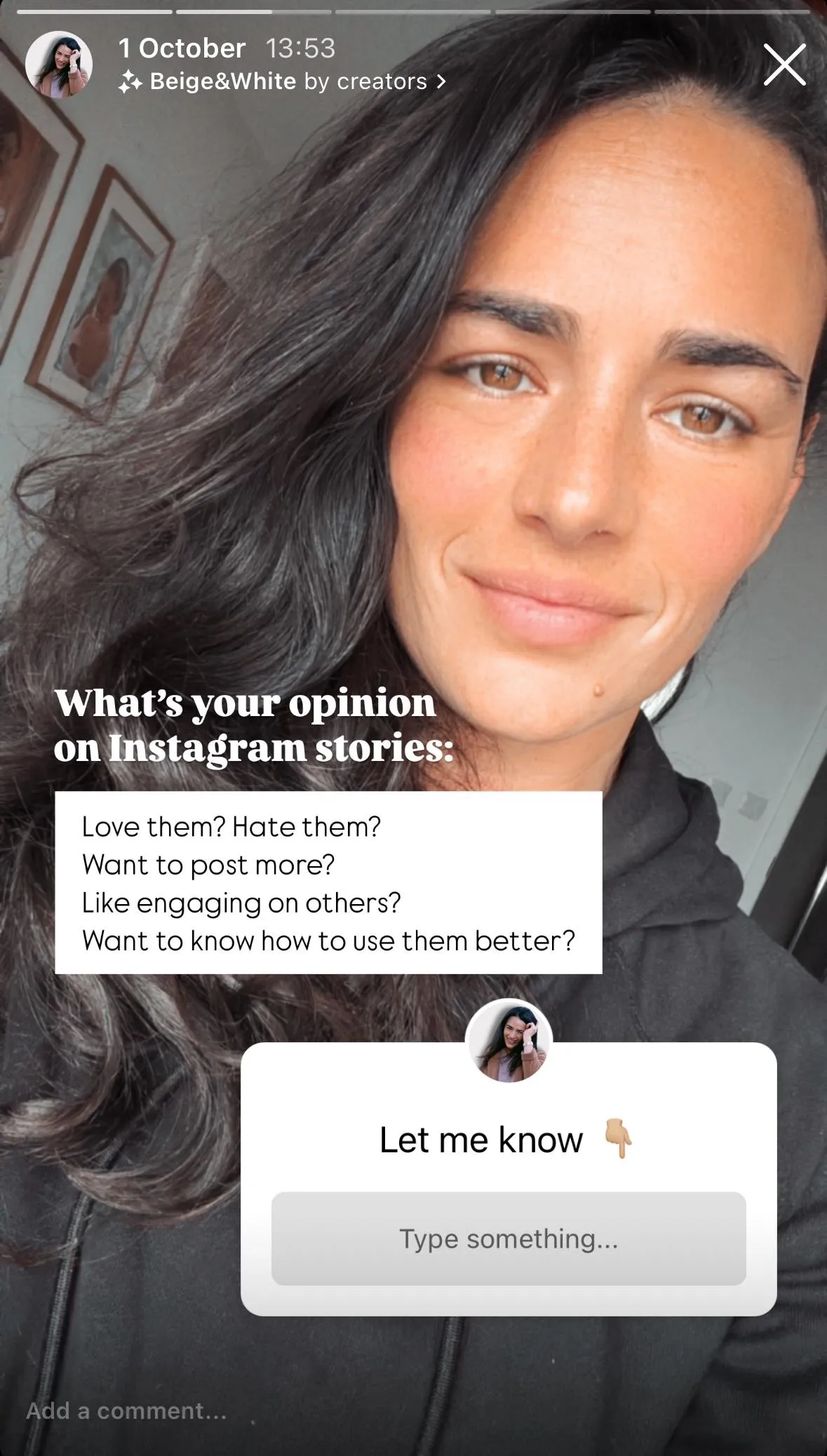Close the story viewer
The image size is (827, 1456).
click(784, 65)
